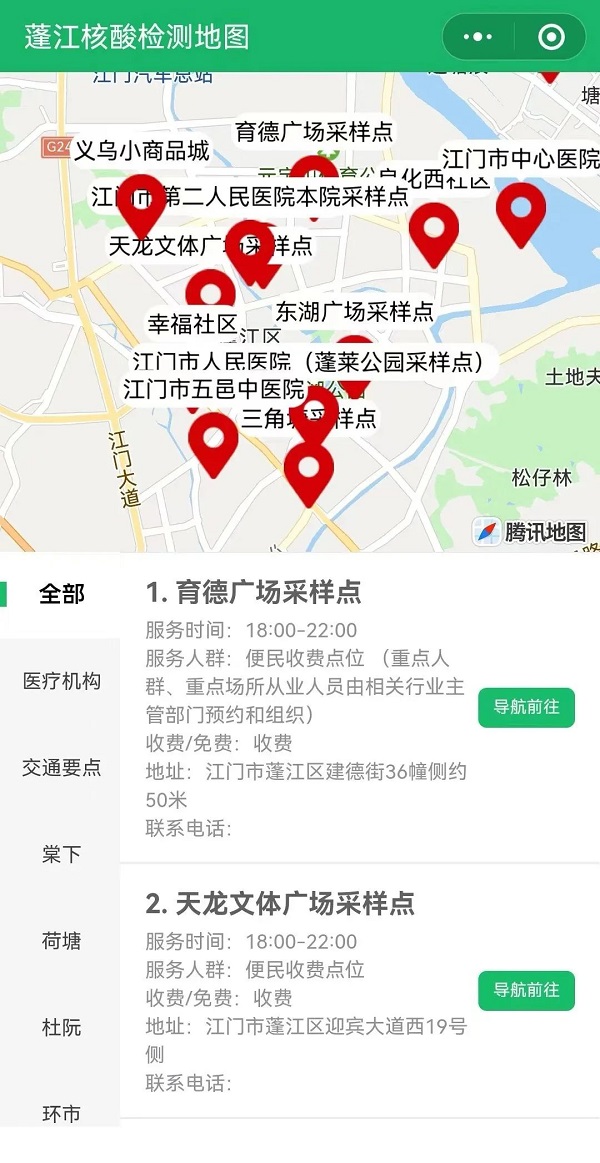Filter the list by 棠下
The image size is (600, 1163).
61,854
